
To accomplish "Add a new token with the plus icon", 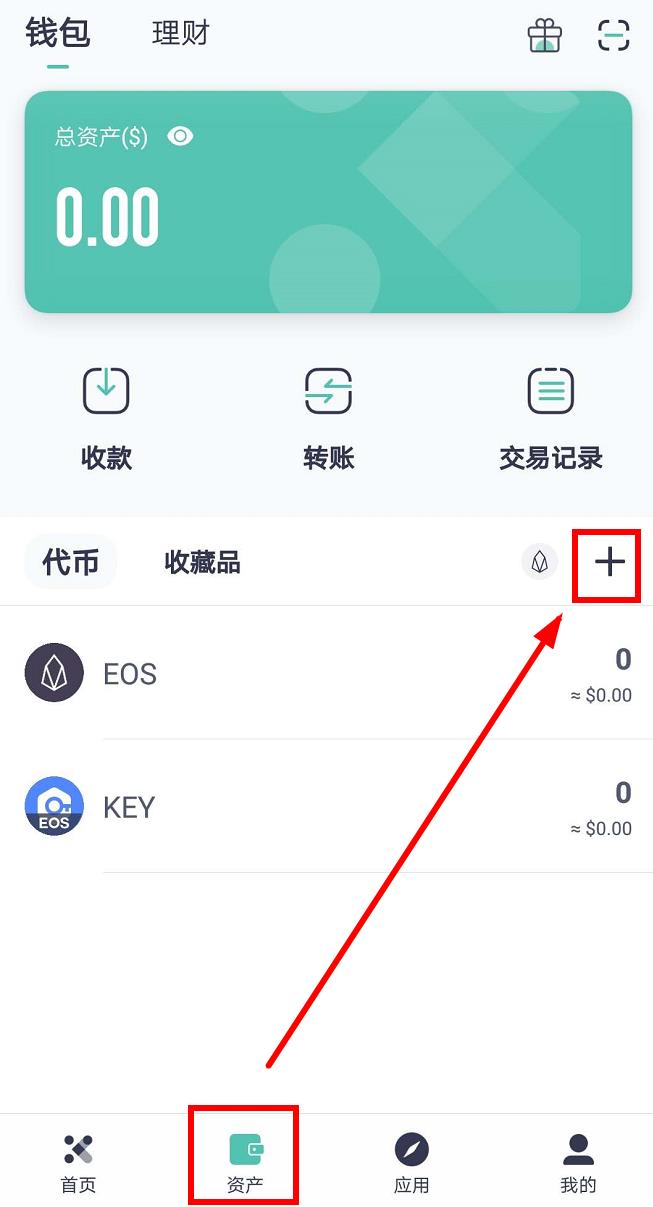I will [x=609, y=562].
